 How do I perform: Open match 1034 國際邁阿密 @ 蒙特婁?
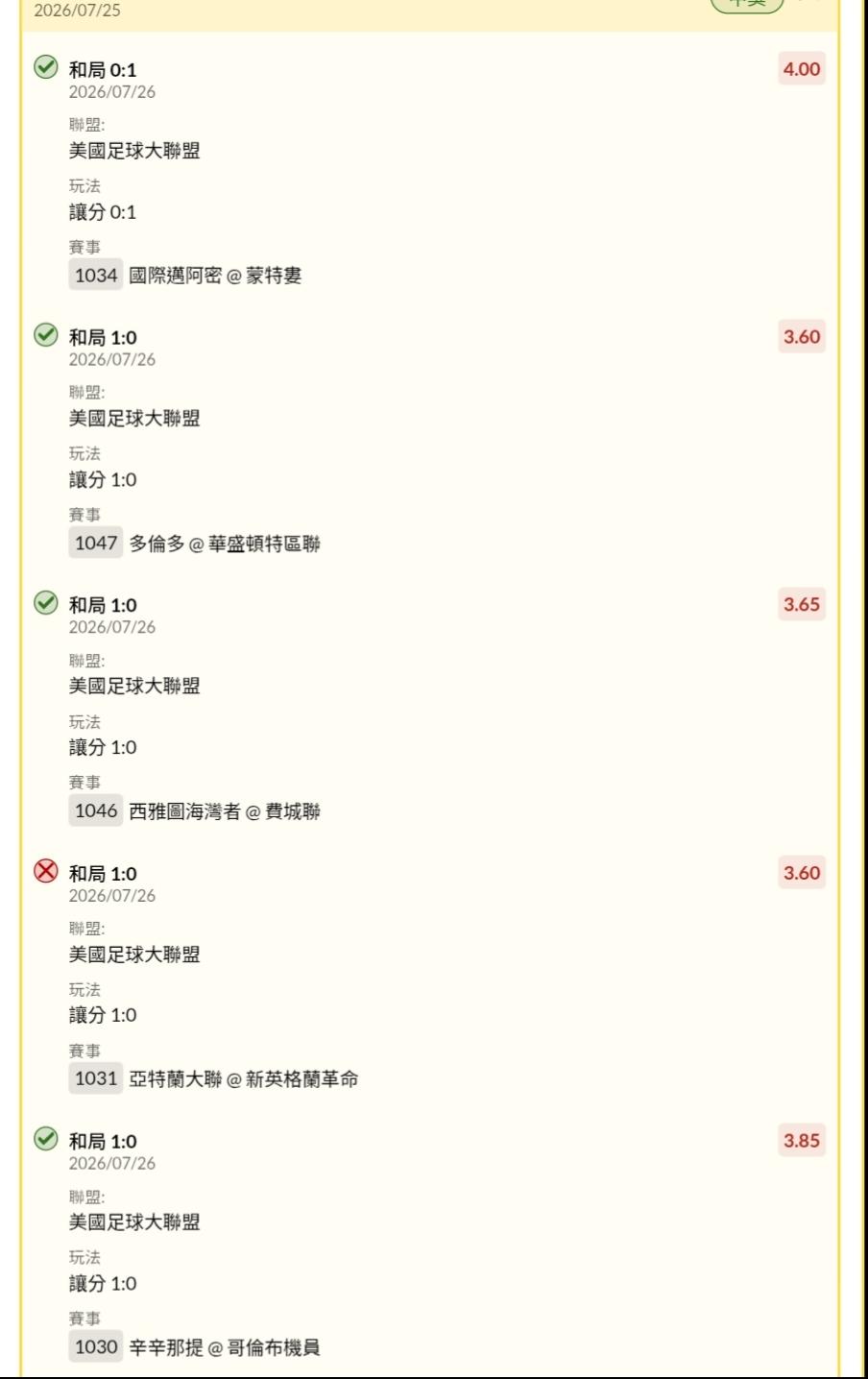pos(186,276)
